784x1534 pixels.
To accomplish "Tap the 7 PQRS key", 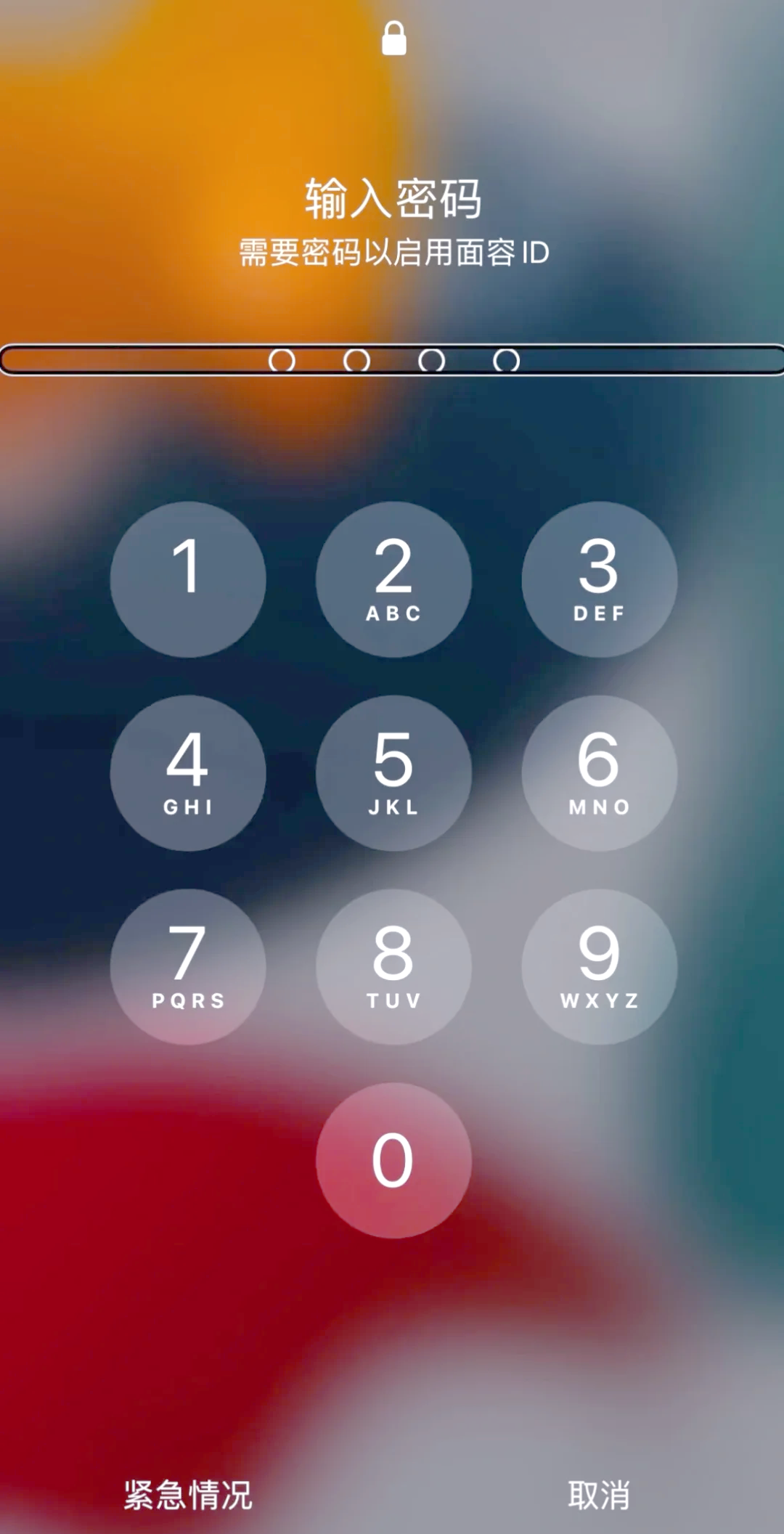I will (x=187, y=966).
